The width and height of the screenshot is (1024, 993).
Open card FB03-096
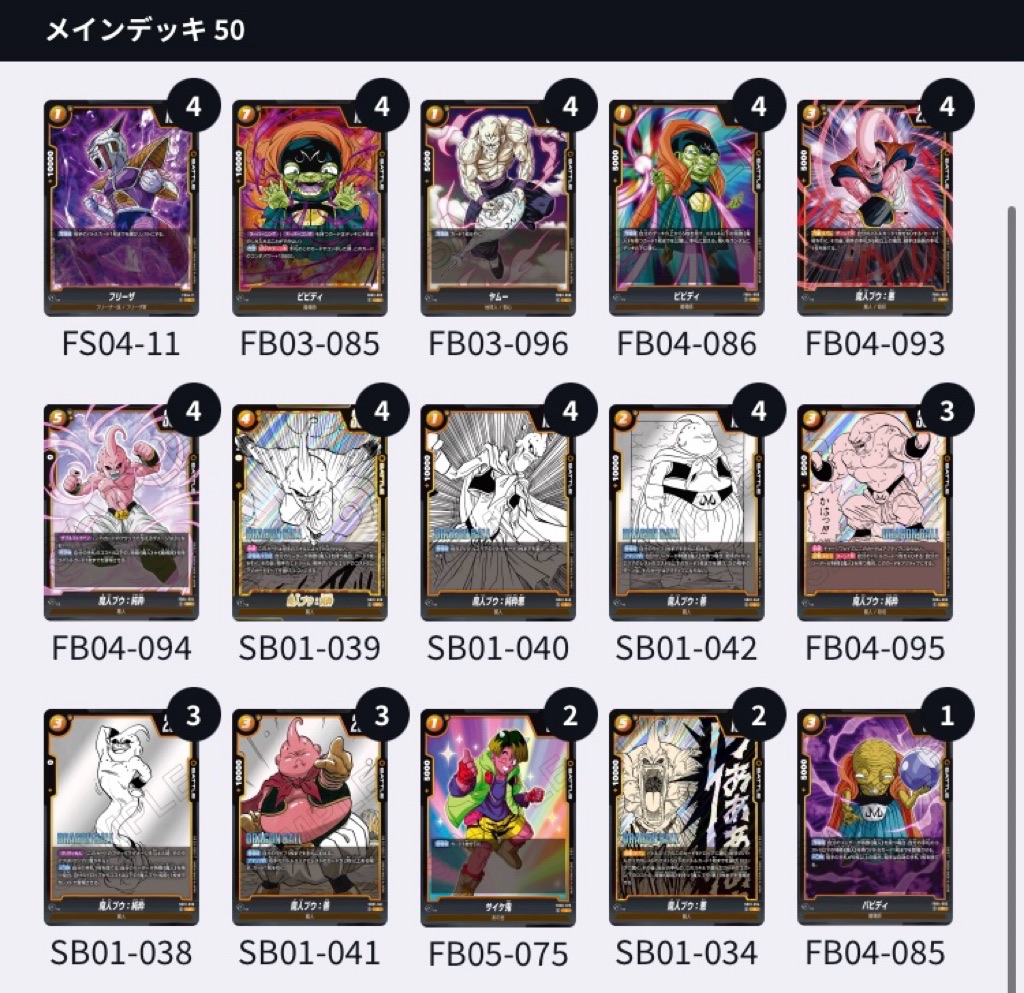coord(497,208)
